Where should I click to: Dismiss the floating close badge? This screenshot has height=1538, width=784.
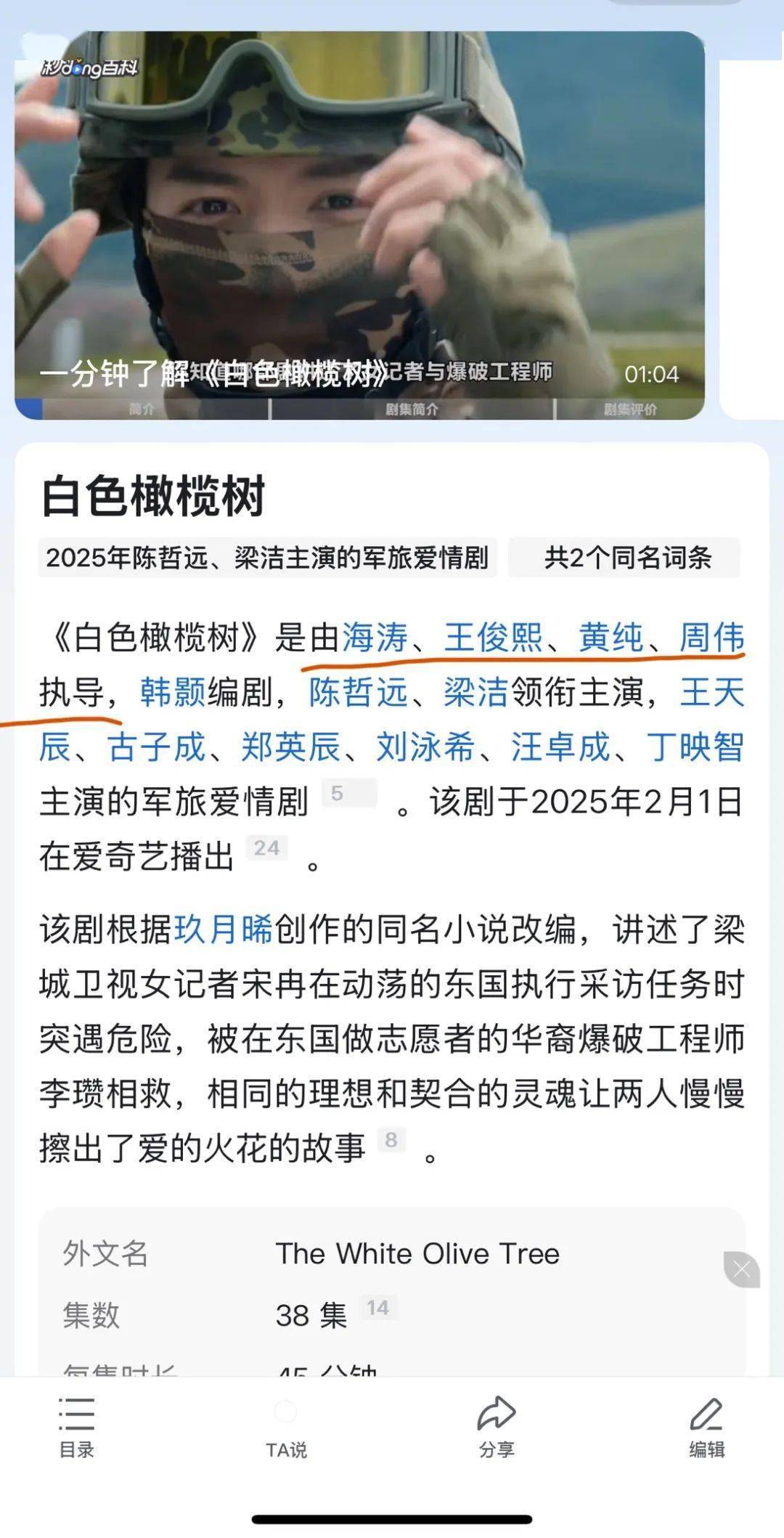point(742,1269)
